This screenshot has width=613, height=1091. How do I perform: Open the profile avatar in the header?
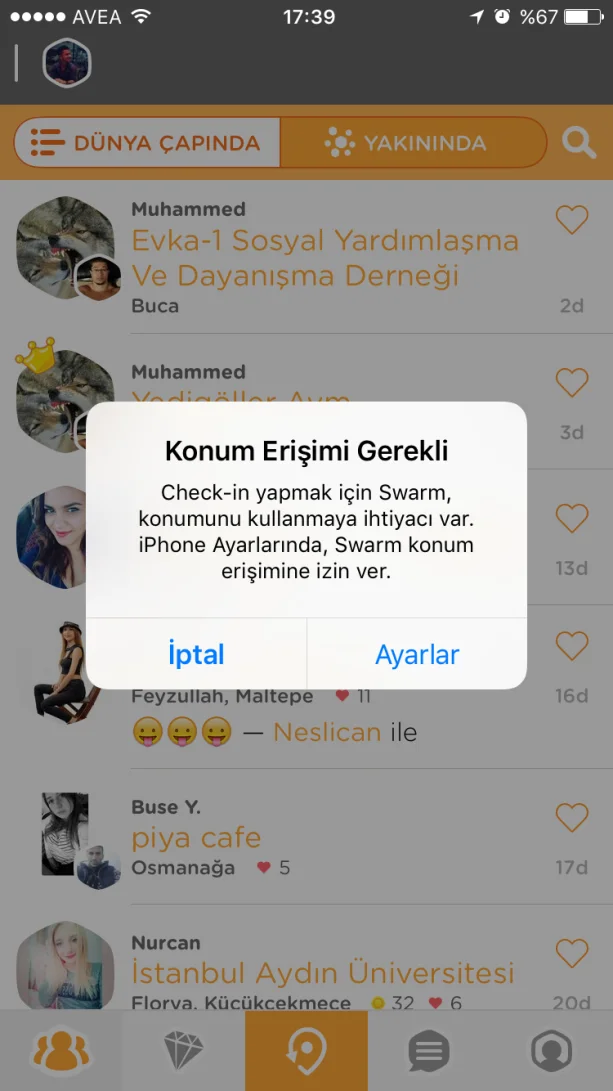pos(67,64)
